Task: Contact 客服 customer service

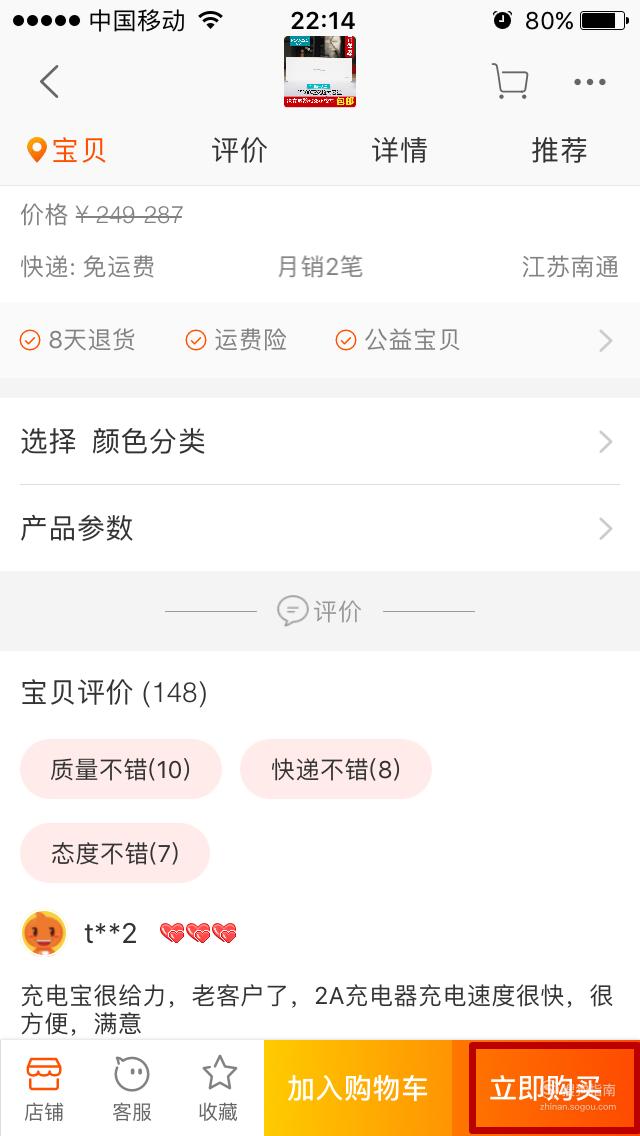Action: 132,1088
